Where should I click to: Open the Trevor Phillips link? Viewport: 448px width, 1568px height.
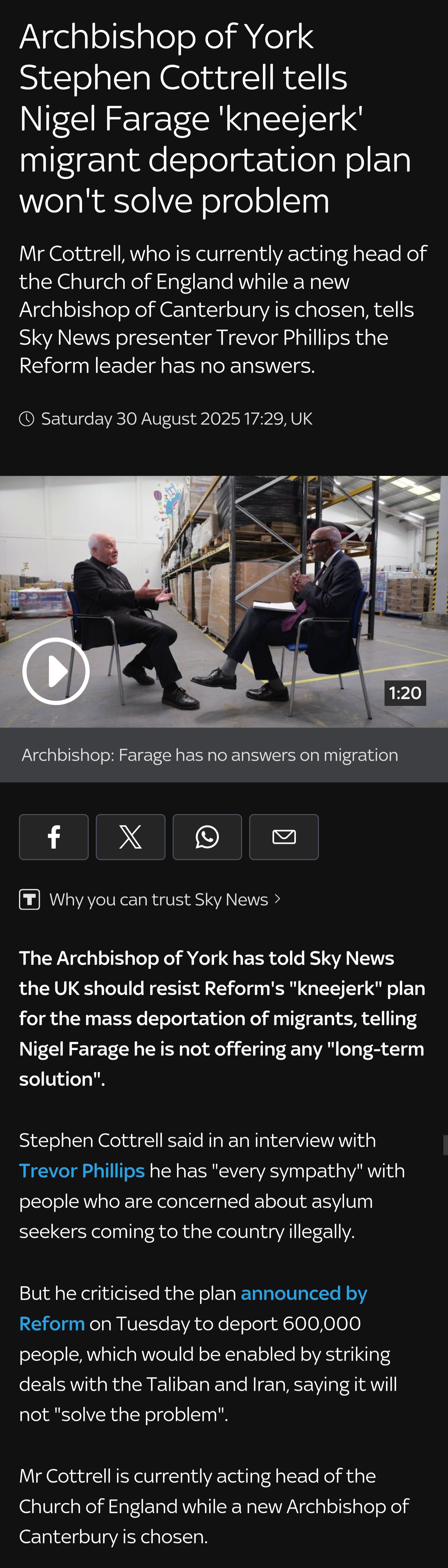[82, 1170]
